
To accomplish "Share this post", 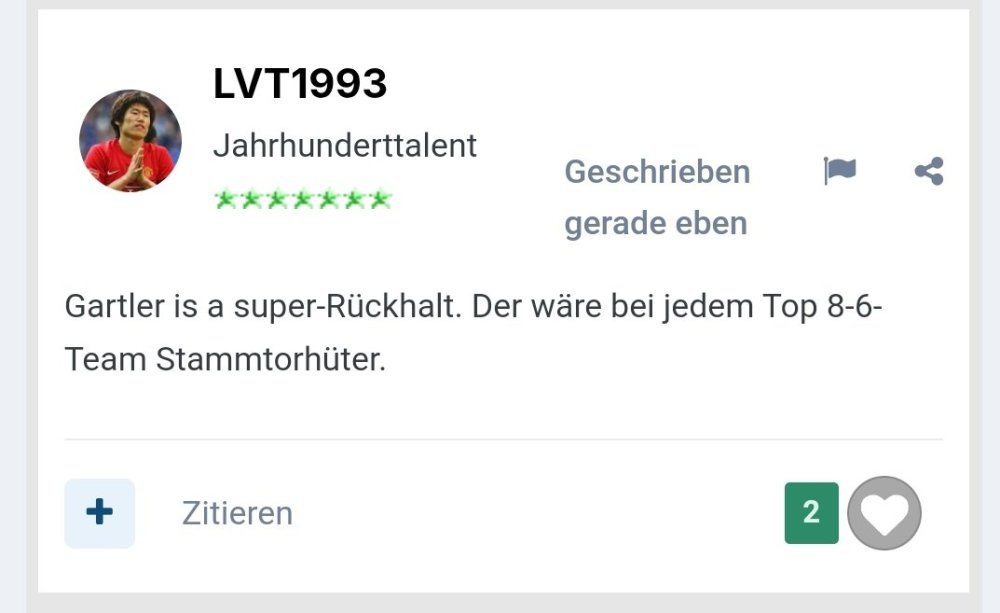I will [x=929, y=172].
